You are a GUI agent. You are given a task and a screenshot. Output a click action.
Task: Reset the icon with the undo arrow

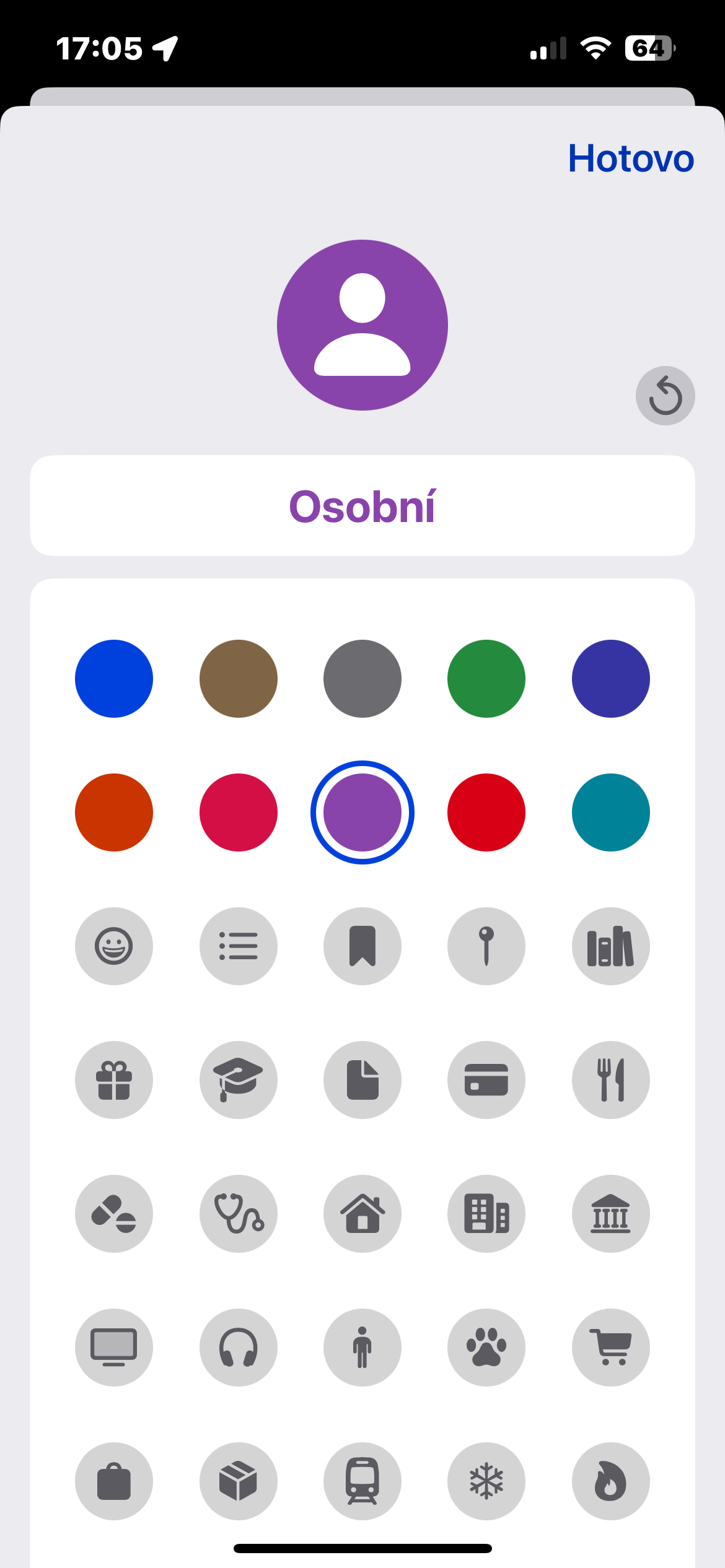point(665,396)
